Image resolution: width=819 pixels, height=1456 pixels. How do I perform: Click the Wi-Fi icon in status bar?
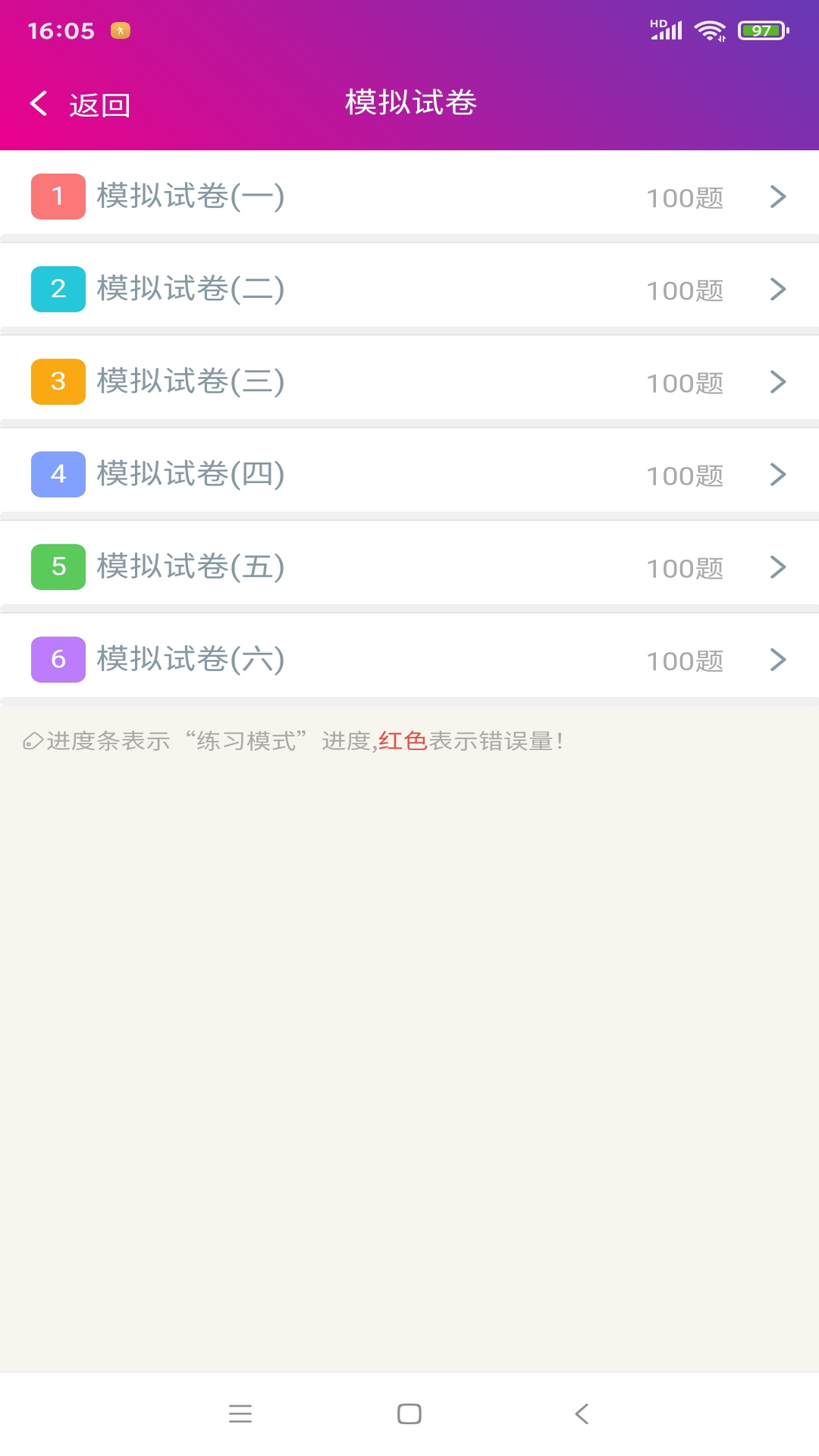click(x=710, y=30)
